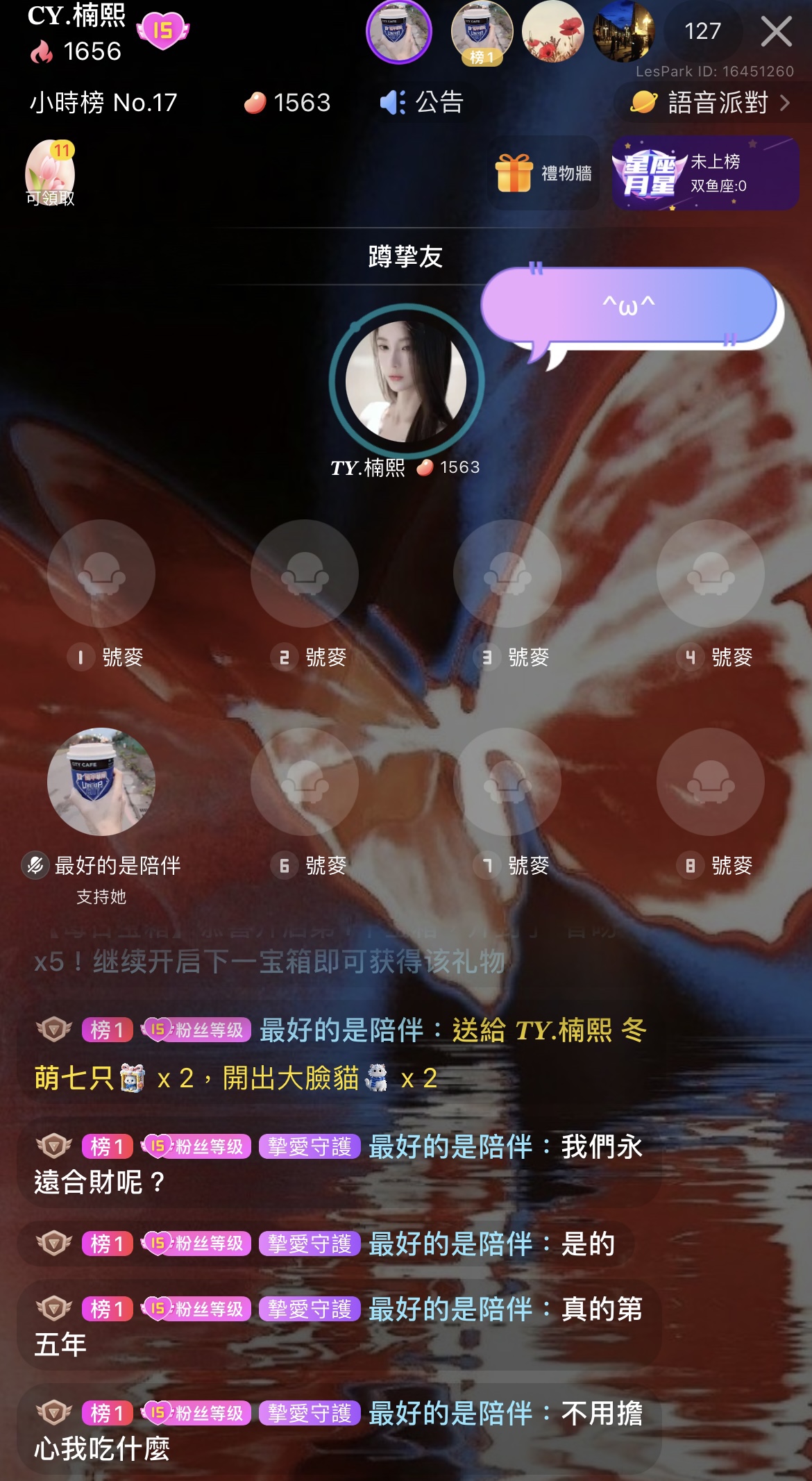Screen dimensions: 812x1481
Task: Join the 2 號麥 mic seat
Action: (x=304, y=574)
